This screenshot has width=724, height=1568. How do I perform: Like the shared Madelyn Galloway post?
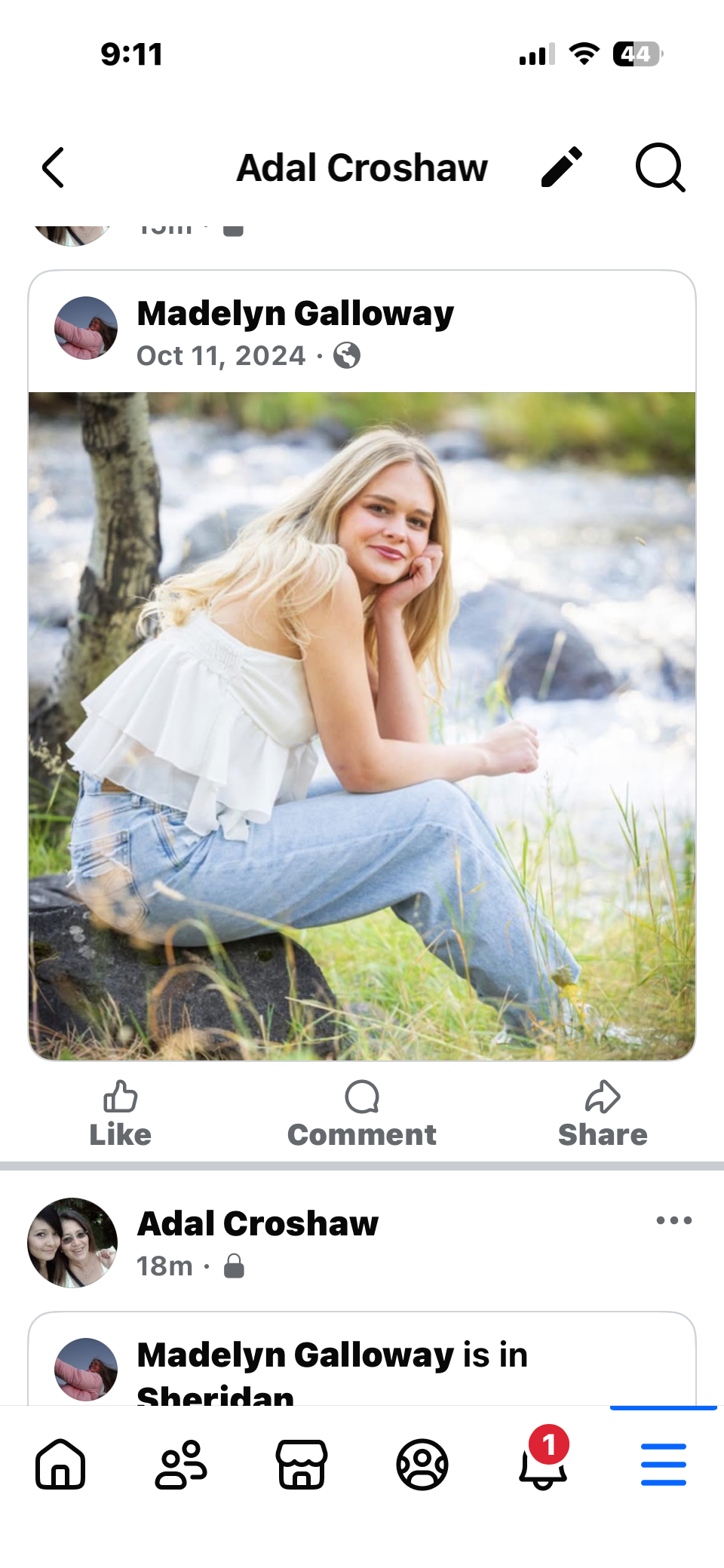point(121,1114)
